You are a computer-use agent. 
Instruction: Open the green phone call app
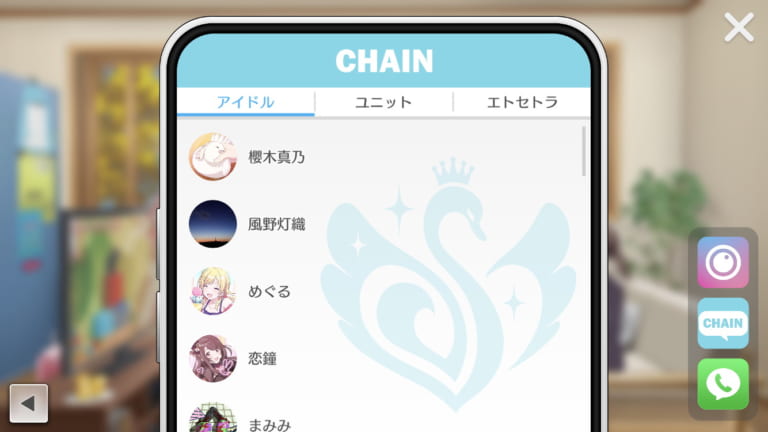point(723,384)
